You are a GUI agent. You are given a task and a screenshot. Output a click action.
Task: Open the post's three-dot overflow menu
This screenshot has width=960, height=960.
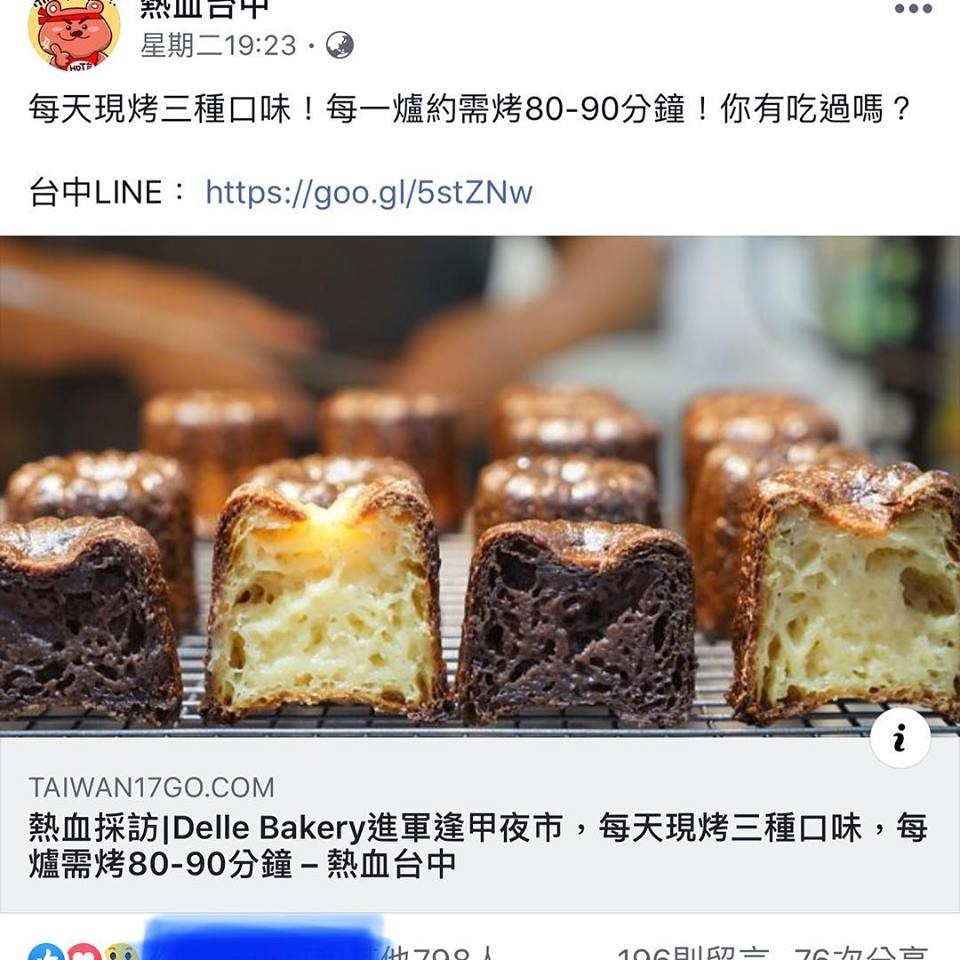[x=912, y=10]
